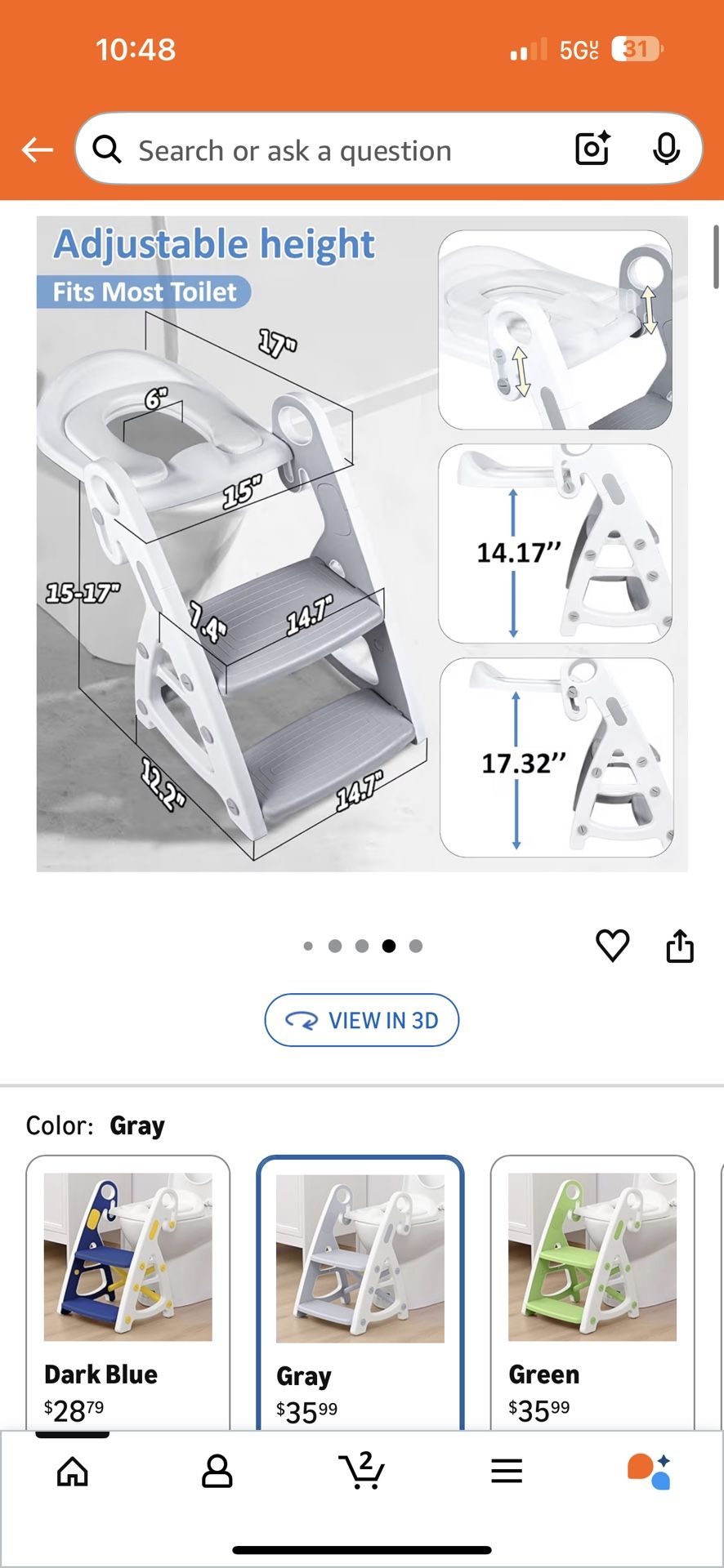Tap VIEW IN 3D button
The height and width of the screenshot is (1568, 724).
click(361, 1020)
